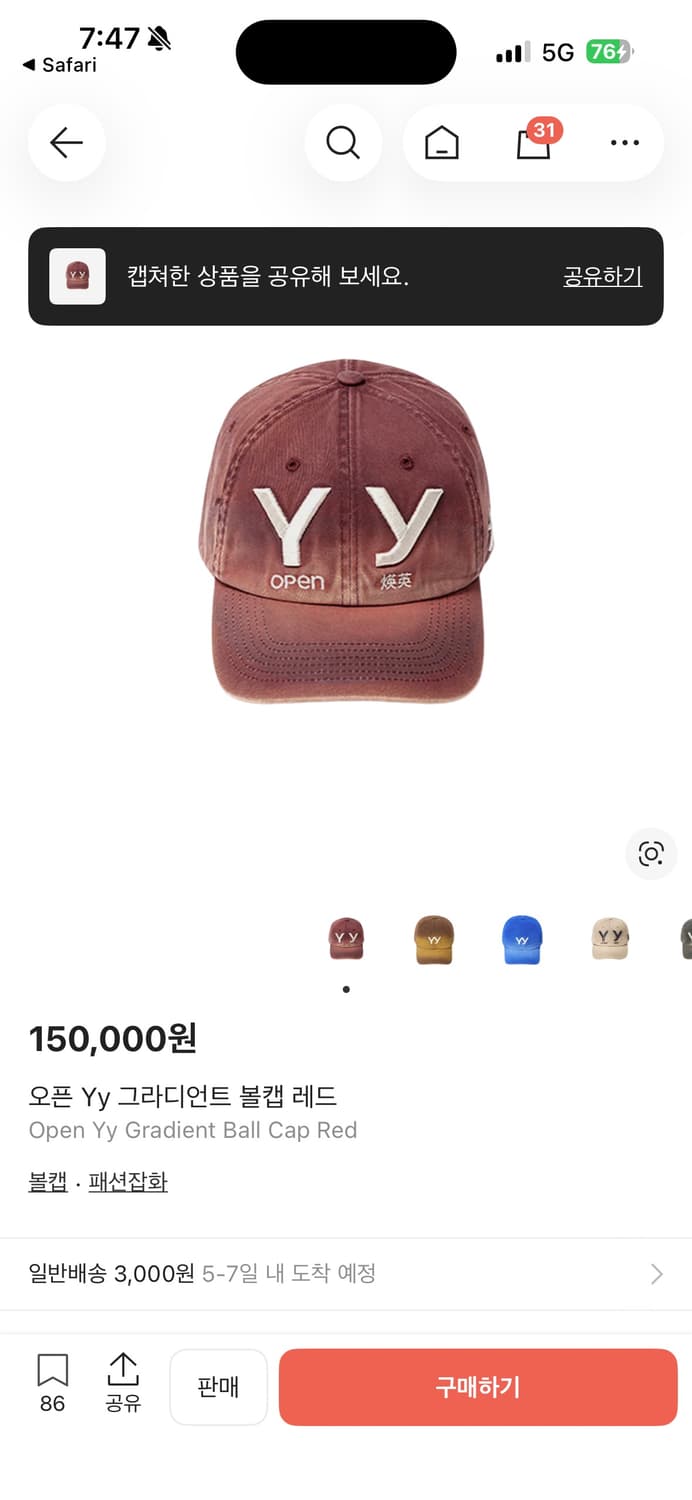Select the brown cap thumbnail

(434, 939)
